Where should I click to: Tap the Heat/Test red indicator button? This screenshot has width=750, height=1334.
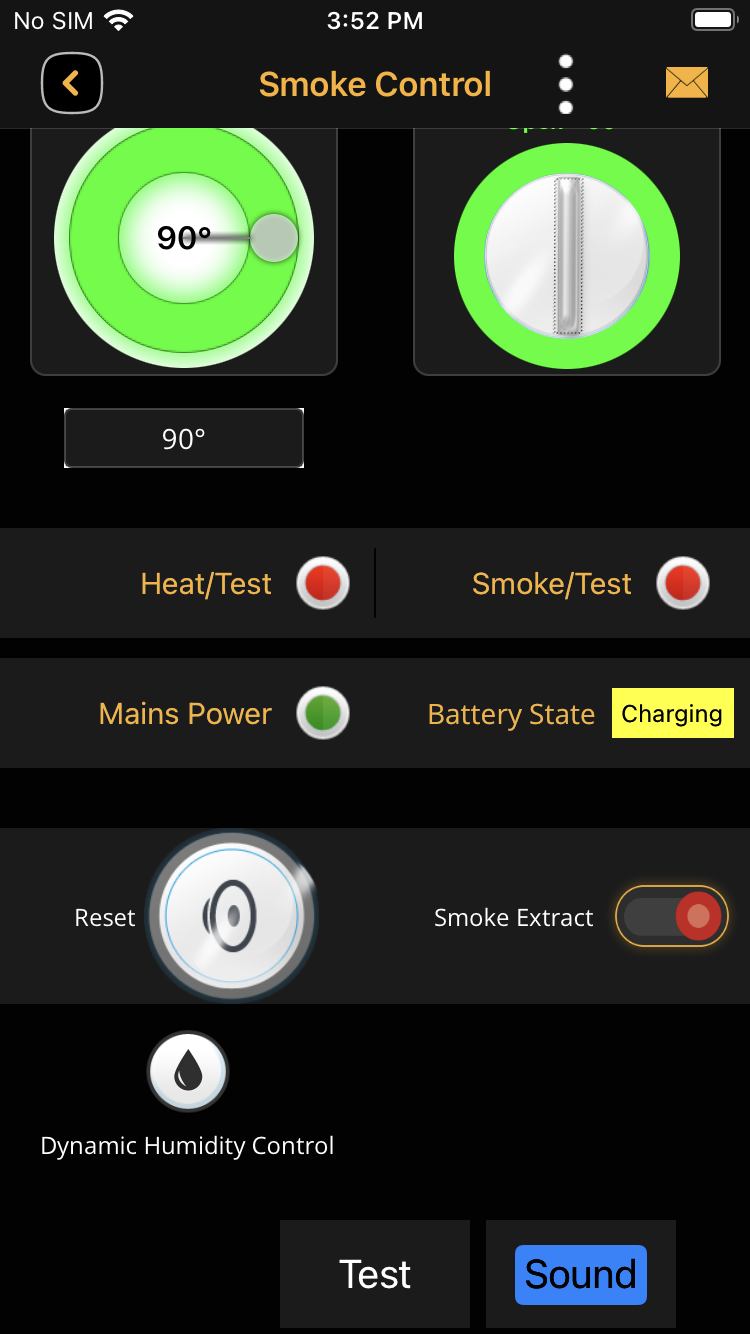(x=323, y=583)
